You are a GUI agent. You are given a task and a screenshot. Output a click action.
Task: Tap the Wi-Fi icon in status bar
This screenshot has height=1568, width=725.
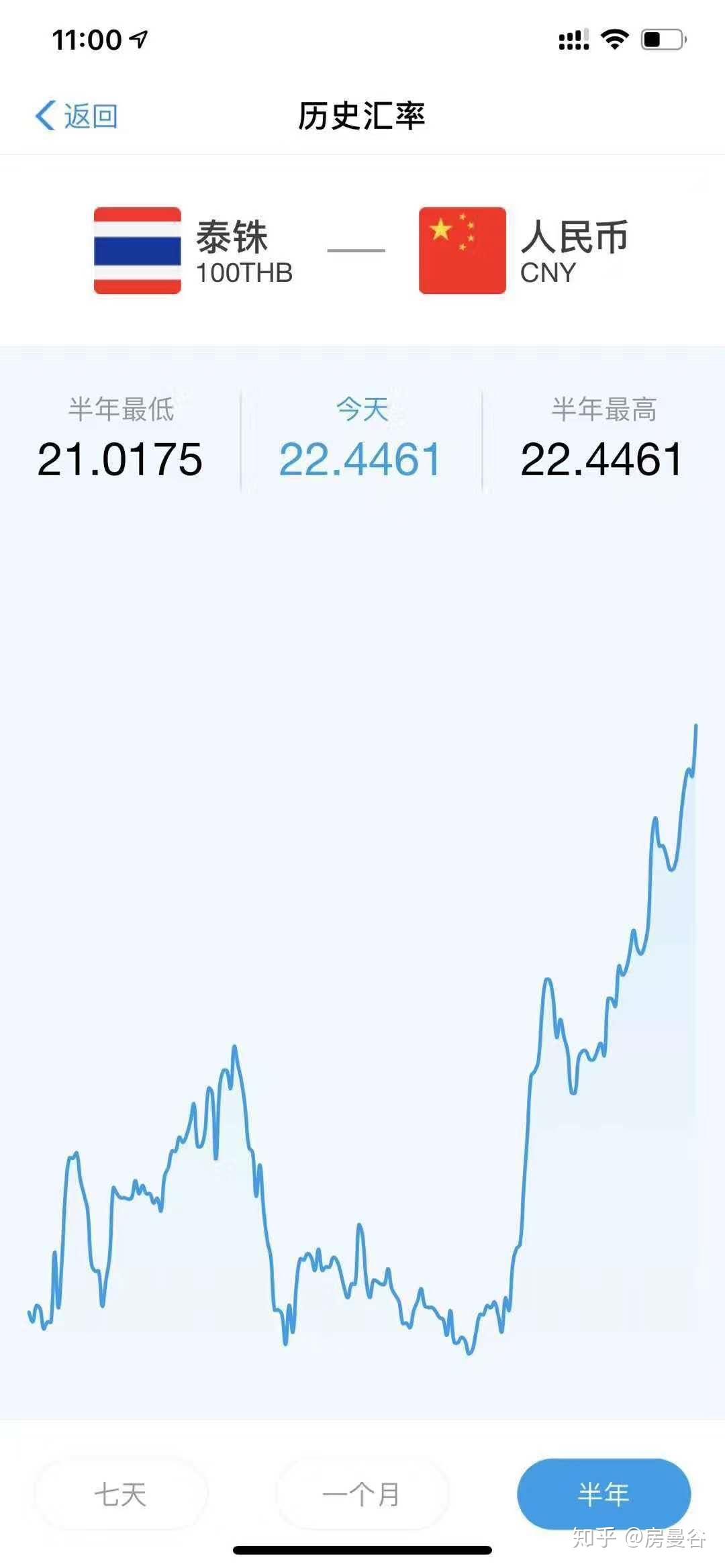615,39
